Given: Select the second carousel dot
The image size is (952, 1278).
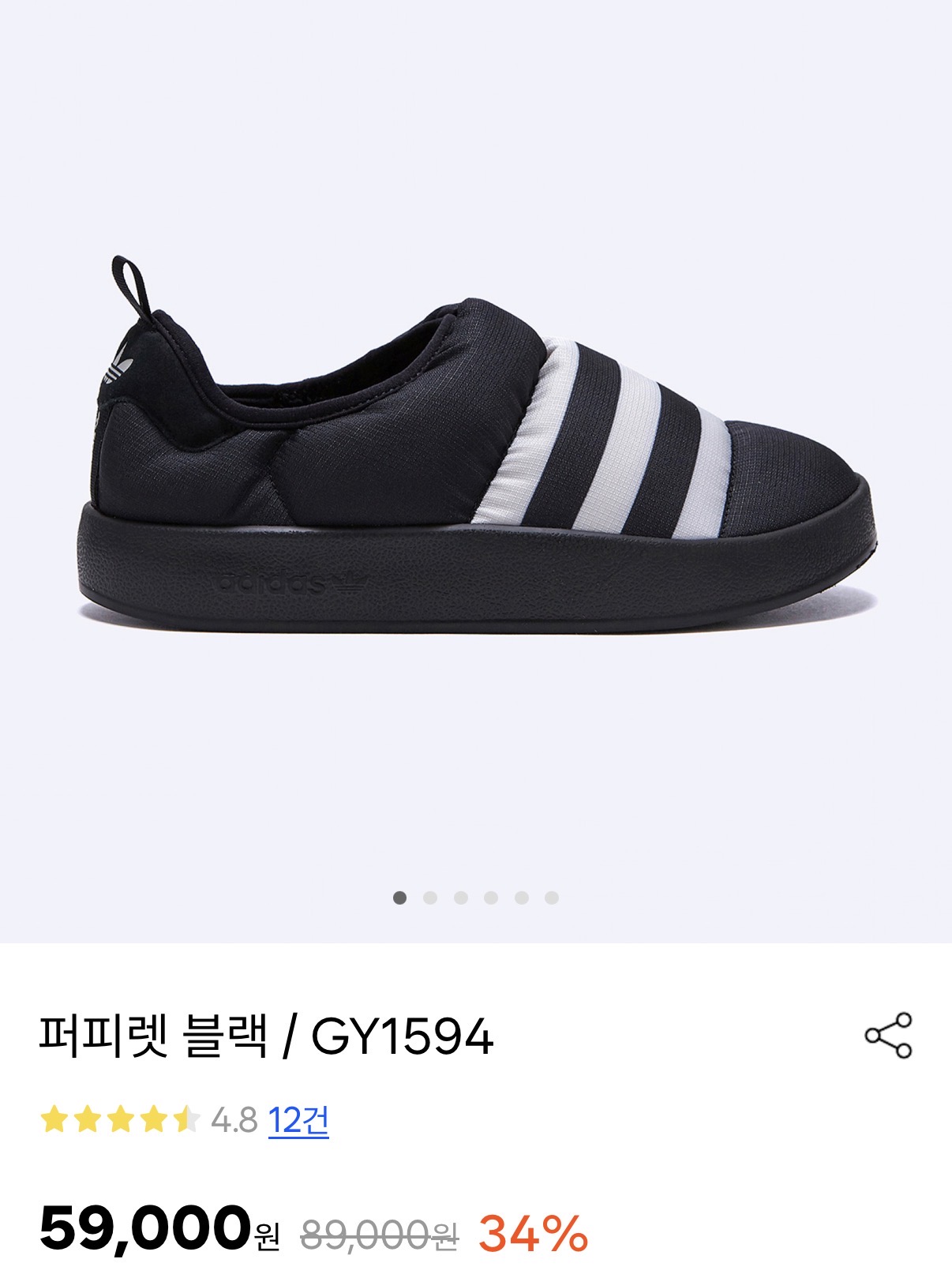Looking at the screenshot, I should tap(429, 897).
